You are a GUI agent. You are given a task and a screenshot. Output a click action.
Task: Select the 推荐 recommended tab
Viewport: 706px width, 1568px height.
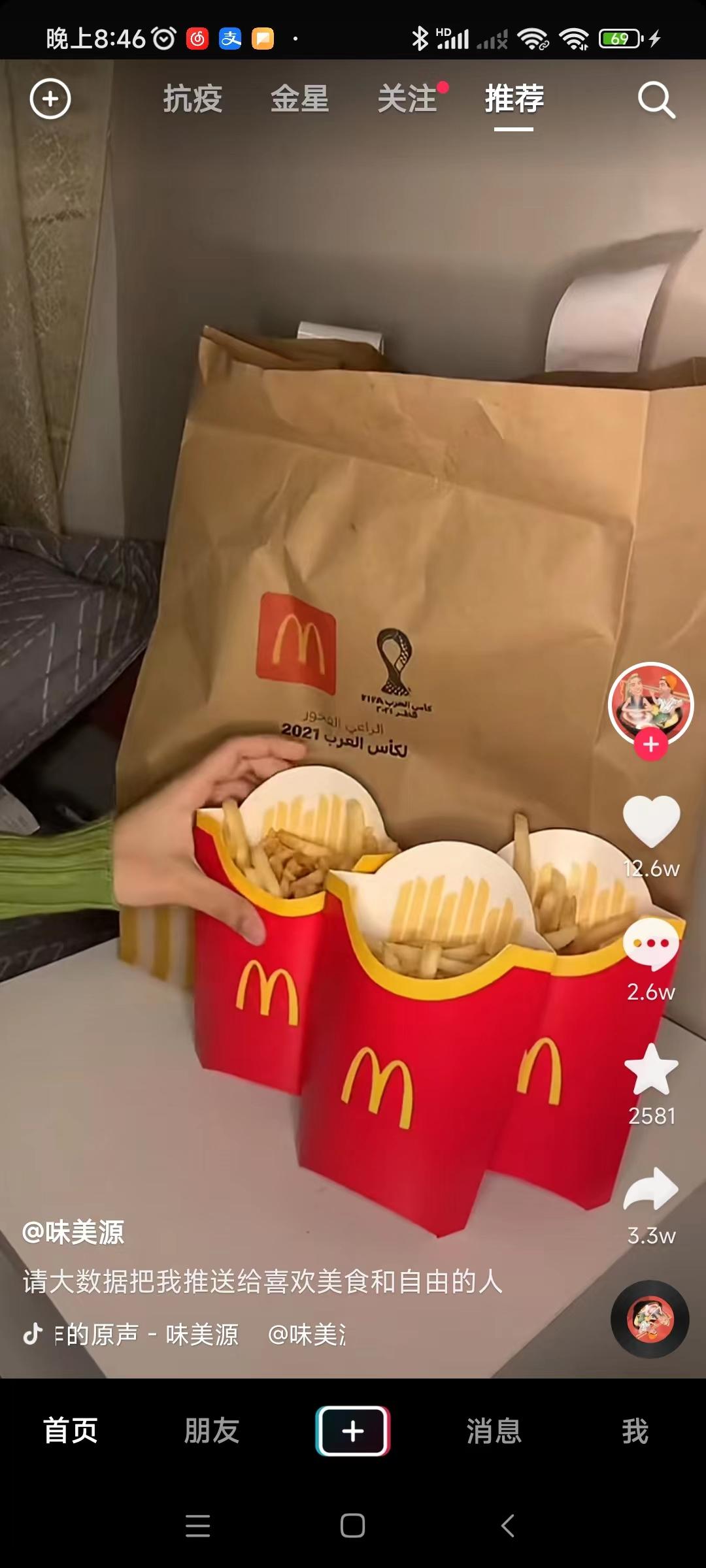(514, 99)
